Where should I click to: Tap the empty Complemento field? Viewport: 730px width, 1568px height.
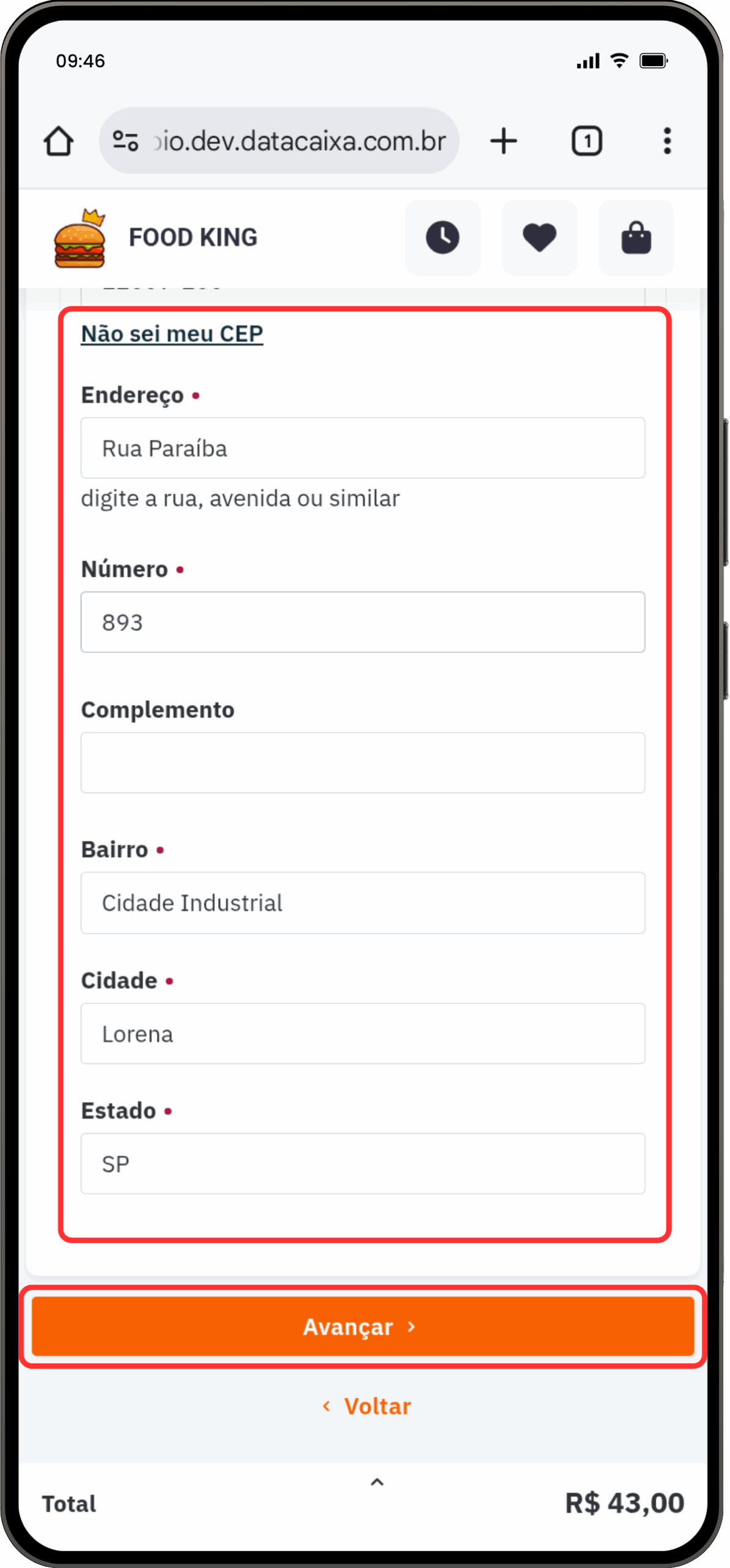363,763
